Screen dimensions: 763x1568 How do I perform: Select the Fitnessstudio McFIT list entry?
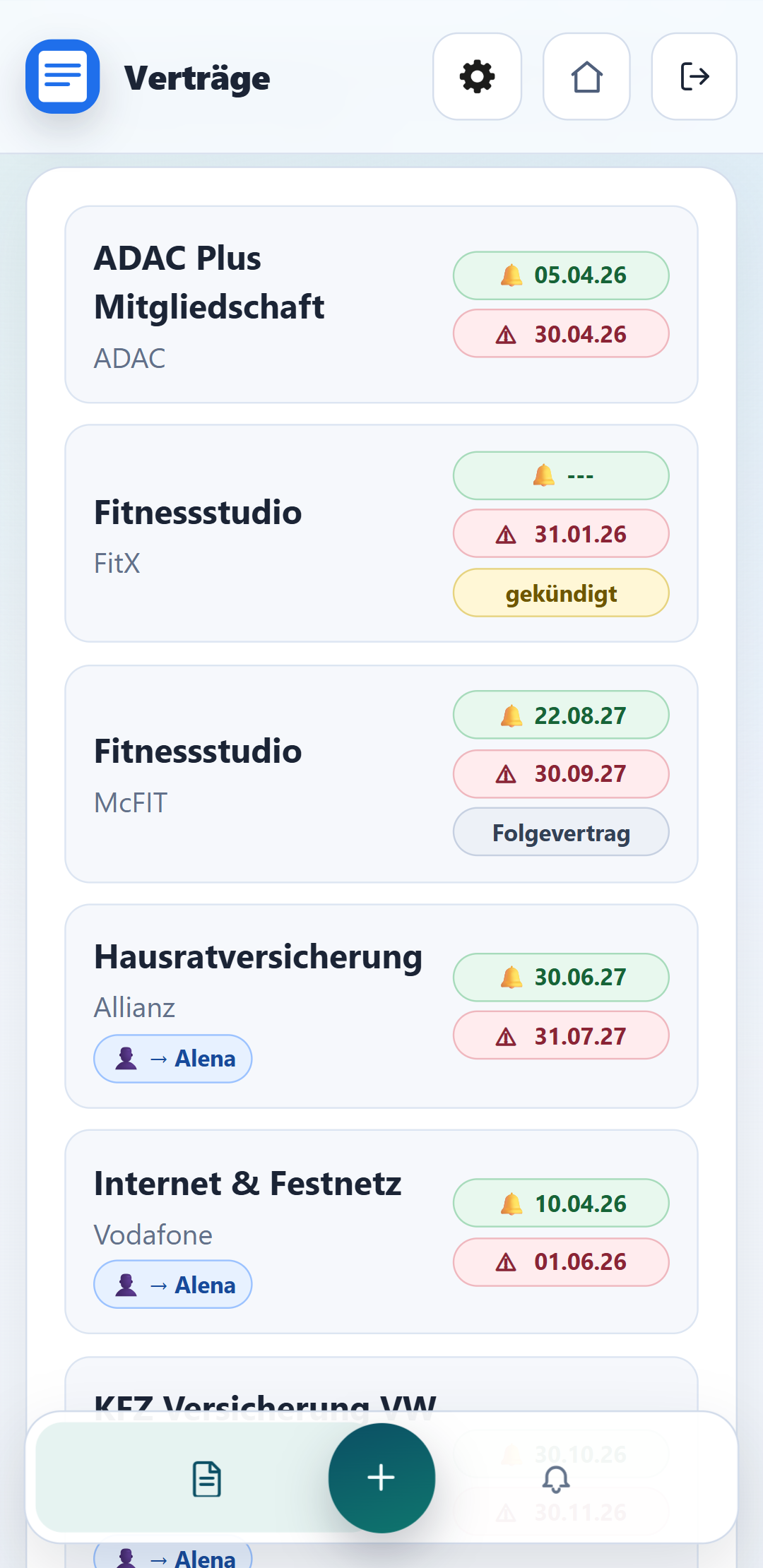click(199, 751)
